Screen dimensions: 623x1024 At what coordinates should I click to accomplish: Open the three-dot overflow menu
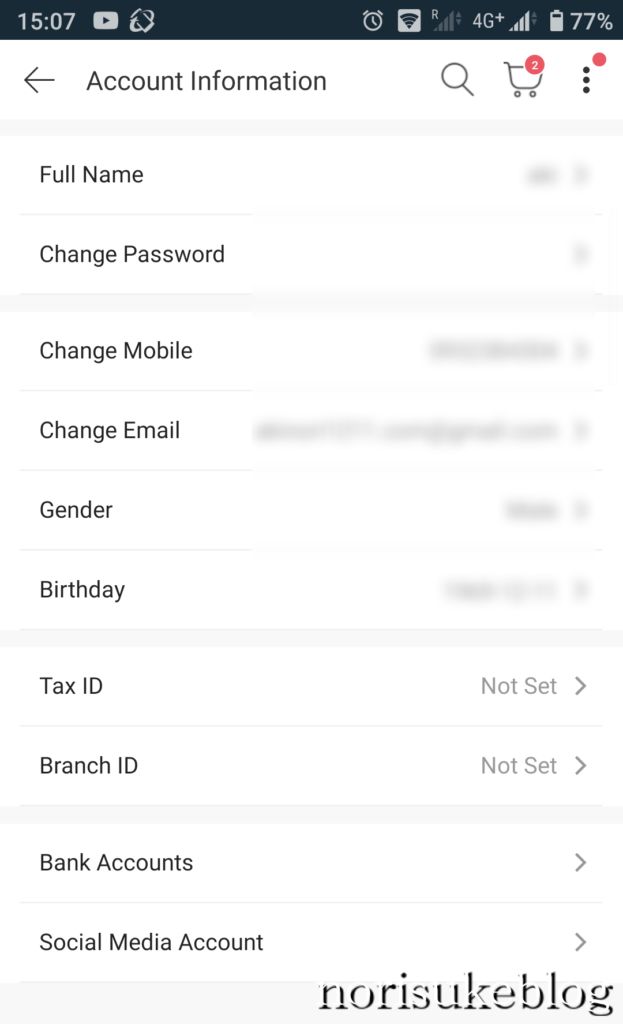click(586, 80)
